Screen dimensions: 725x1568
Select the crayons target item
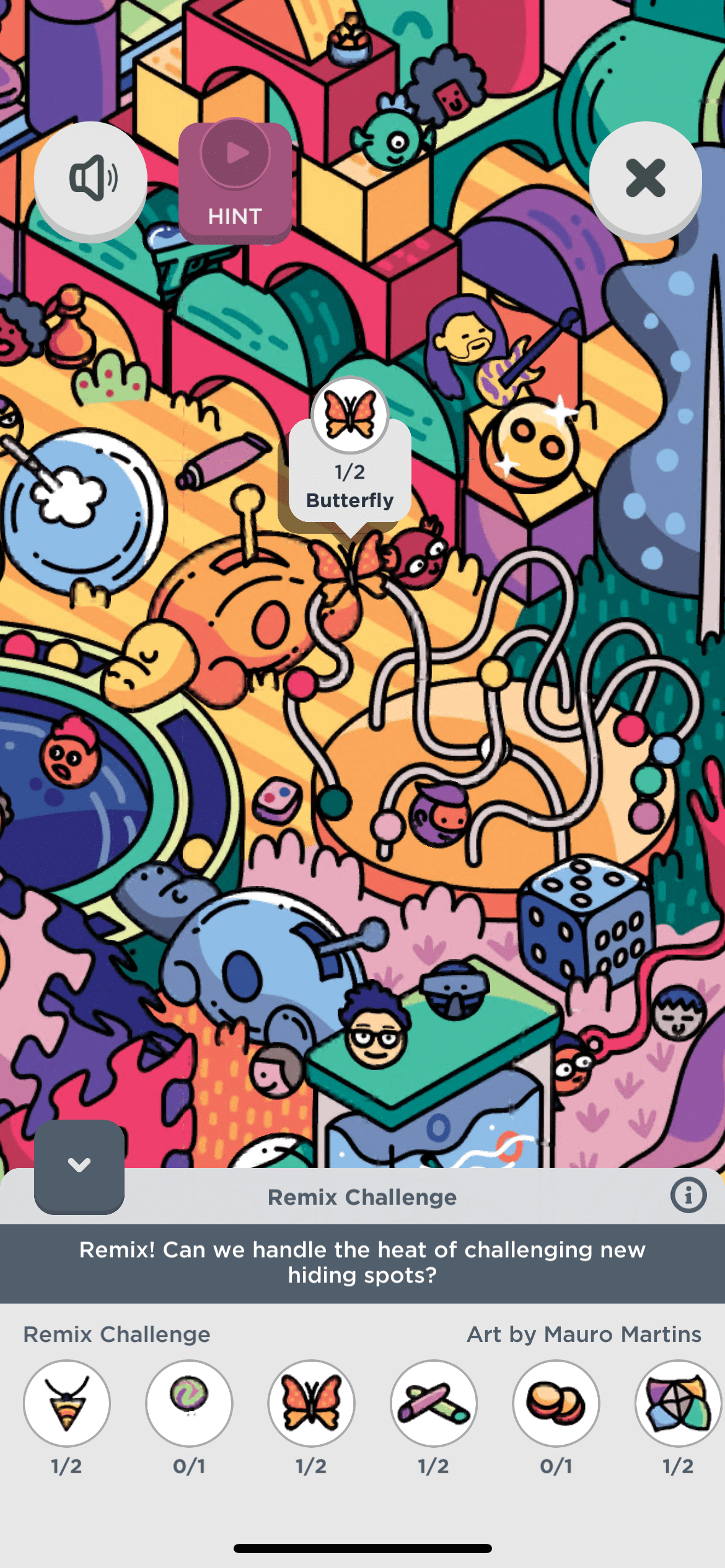pos(434,1403)
